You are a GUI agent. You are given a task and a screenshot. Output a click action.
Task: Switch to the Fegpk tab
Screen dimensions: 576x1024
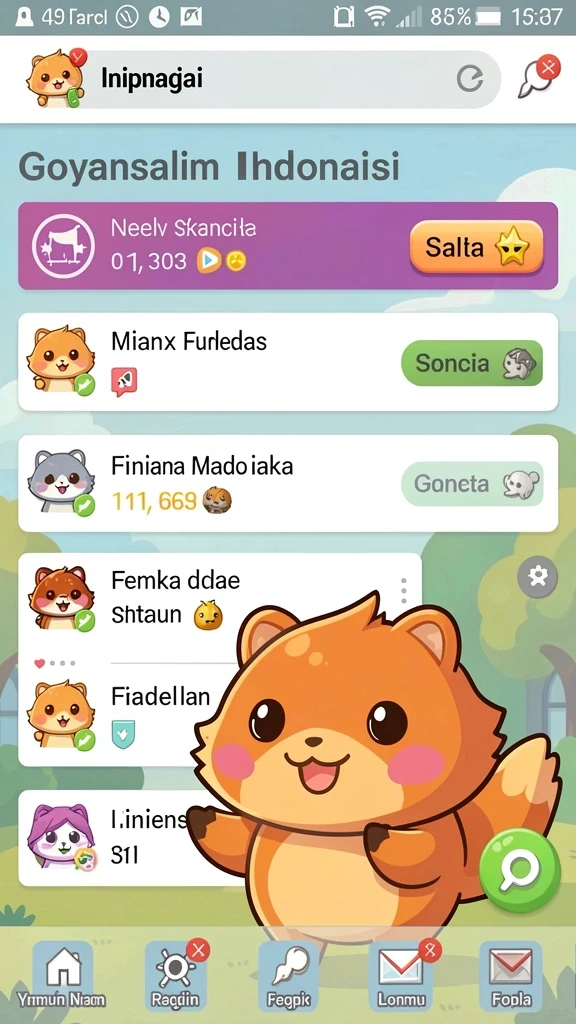[289, 976]
